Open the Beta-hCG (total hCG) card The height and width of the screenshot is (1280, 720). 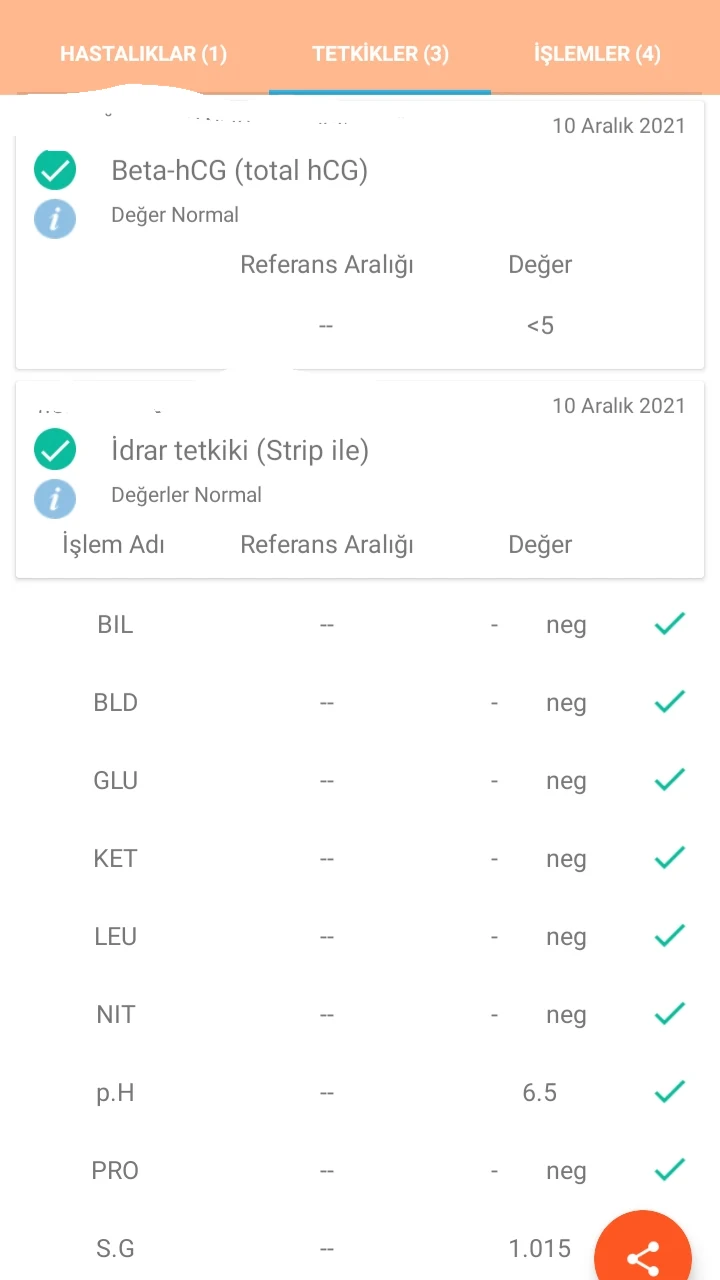(x=360, y=235)
